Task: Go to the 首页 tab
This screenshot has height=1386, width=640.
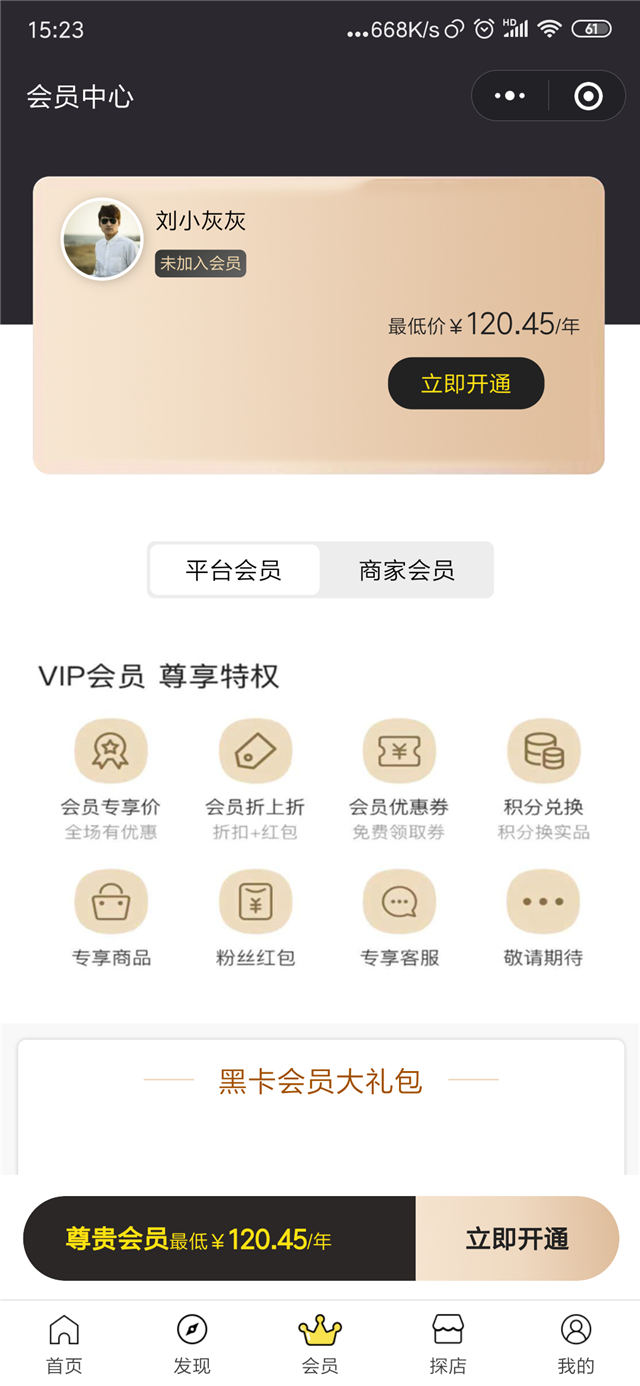Action: tap(64, 1343)
